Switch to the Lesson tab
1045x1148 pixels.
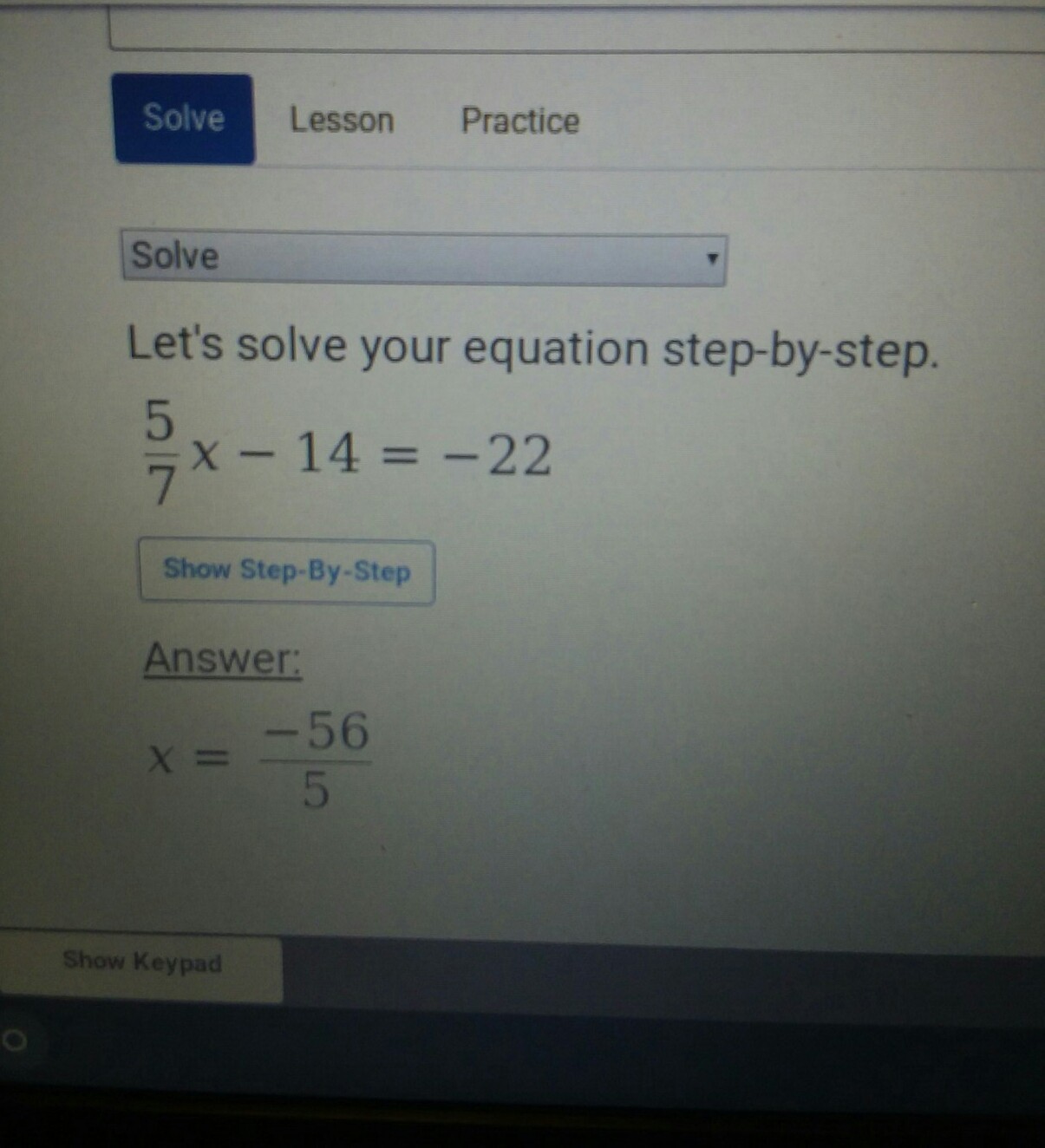pyautogui.click(x=342, y=120)
